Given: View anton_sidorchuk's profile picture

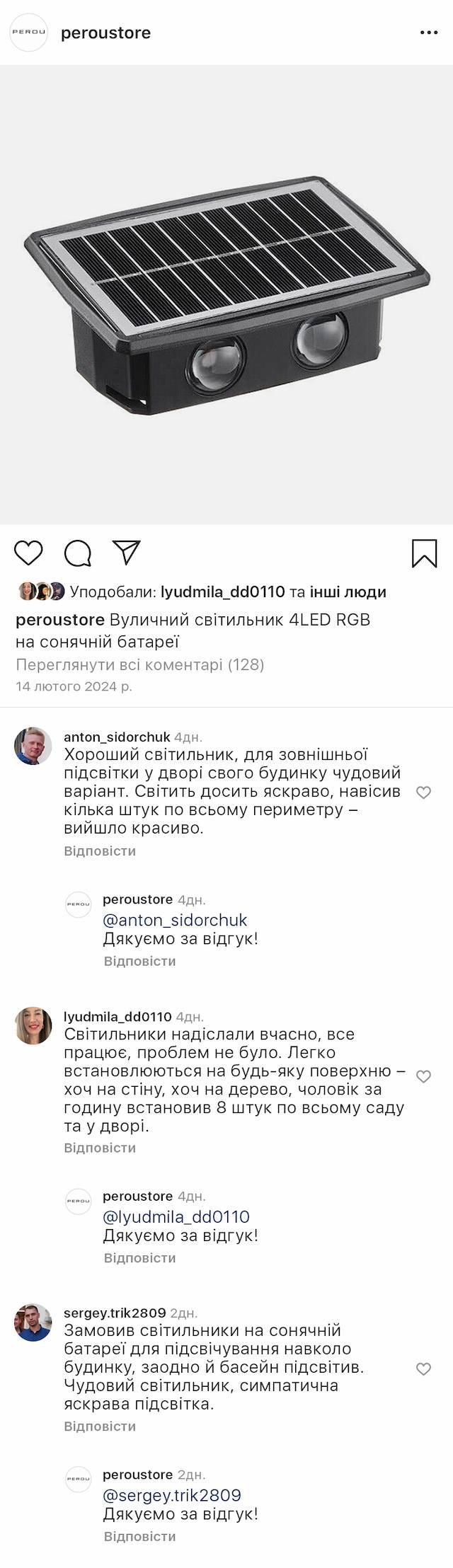Looking at the screenshot, I should [33, 746].
